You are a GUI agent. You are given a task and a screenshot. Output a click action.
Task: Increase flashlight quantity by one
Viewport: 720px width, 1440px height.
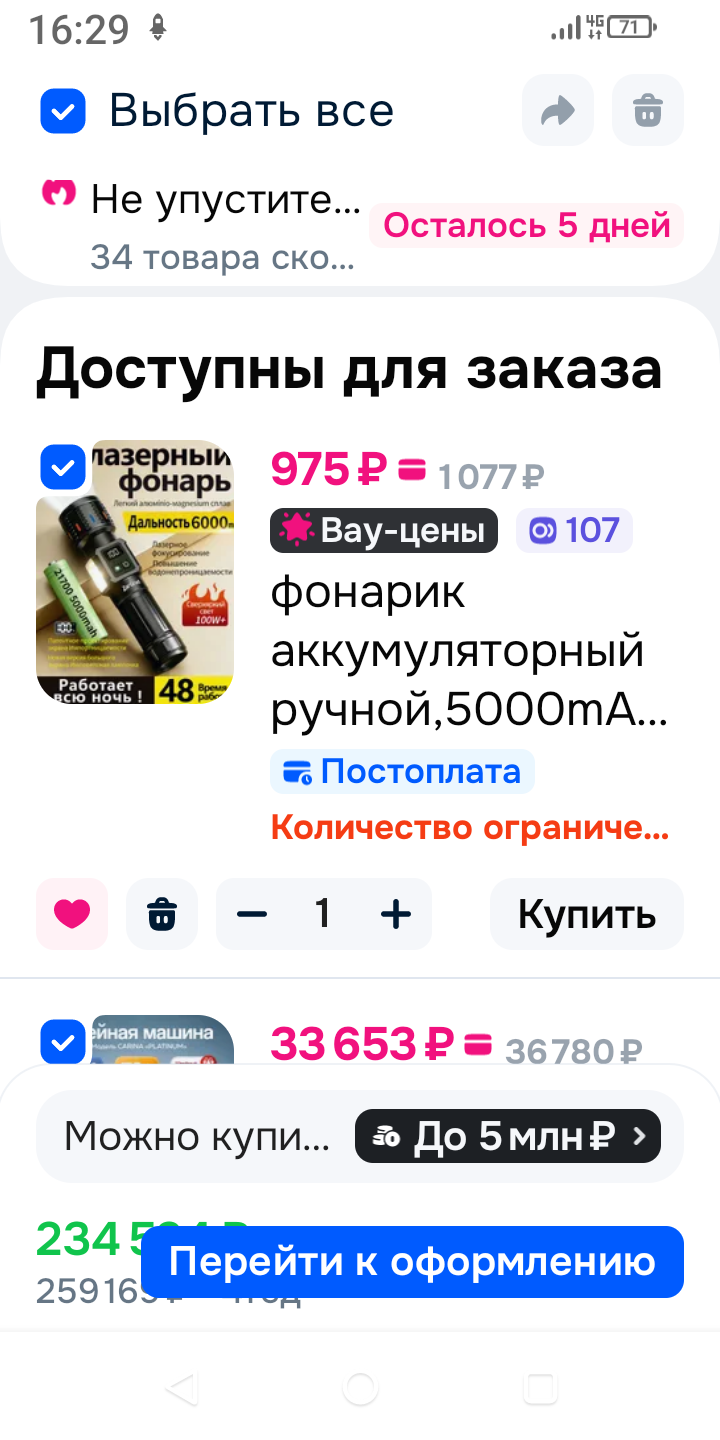[397, 913]
